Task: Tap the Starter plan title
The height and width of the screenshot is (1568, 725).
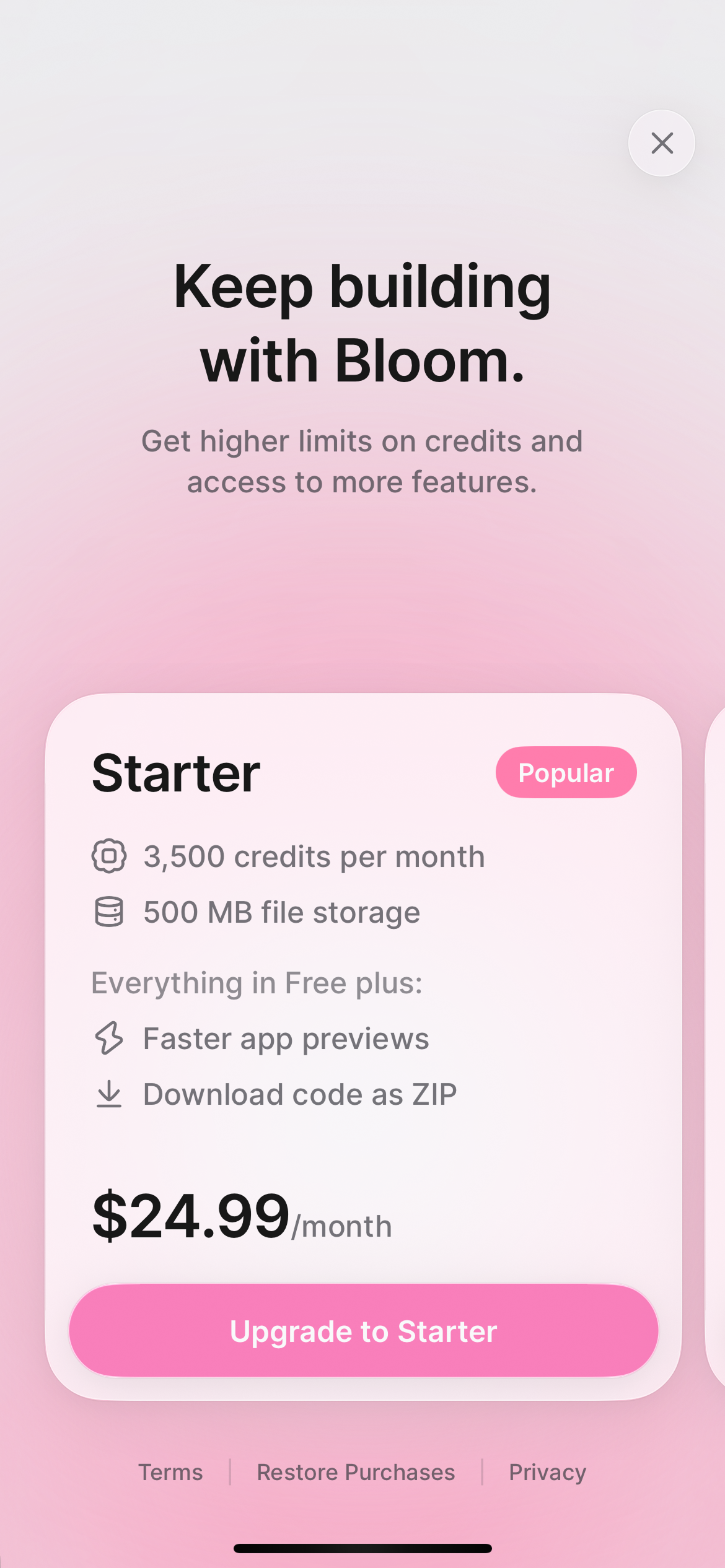Action: (175, 772)
